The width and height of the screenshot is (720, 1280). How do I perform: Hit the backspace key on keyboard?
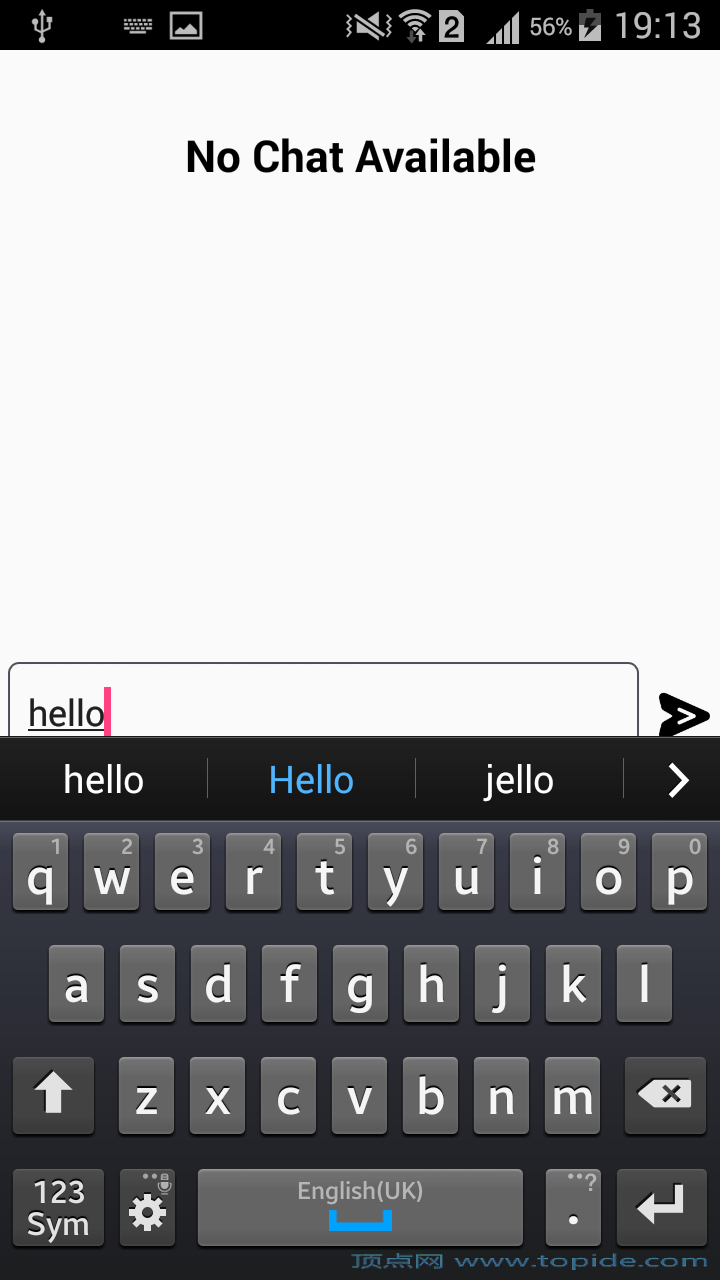[x=665, y=1095]
